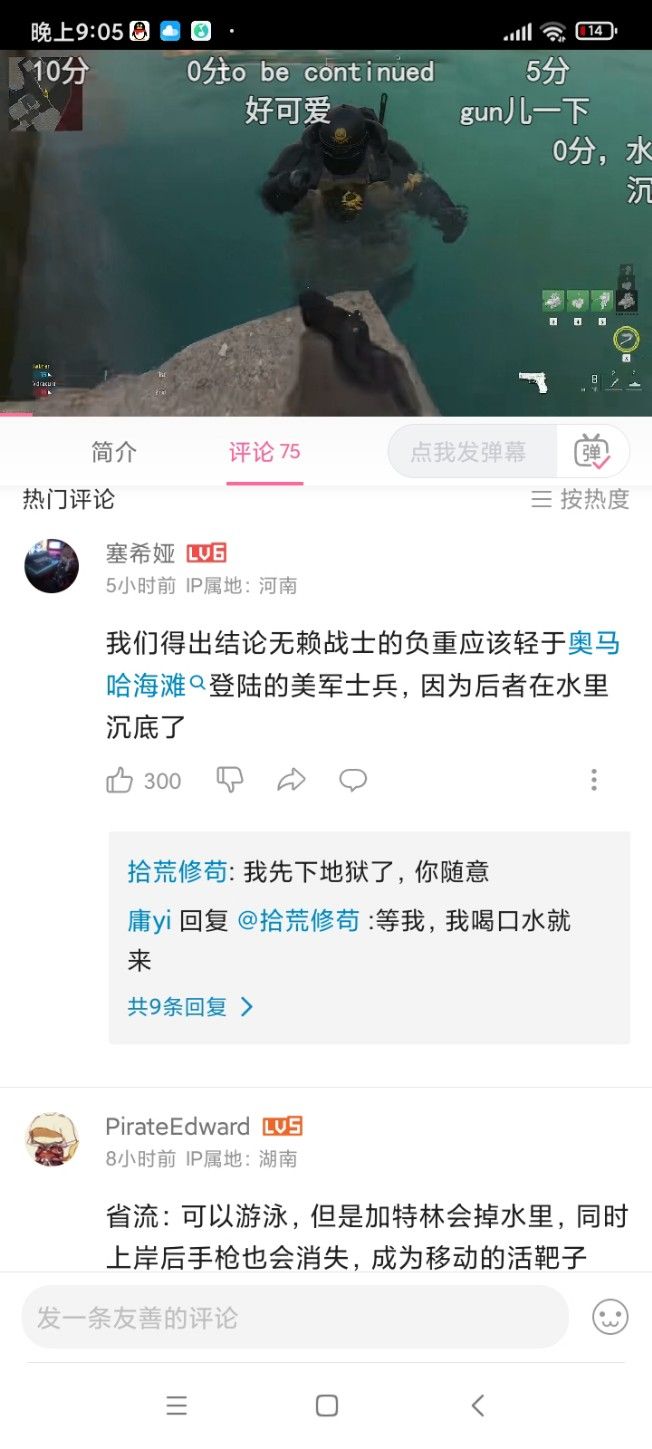Open the emoji picker

pos(610,1317)
